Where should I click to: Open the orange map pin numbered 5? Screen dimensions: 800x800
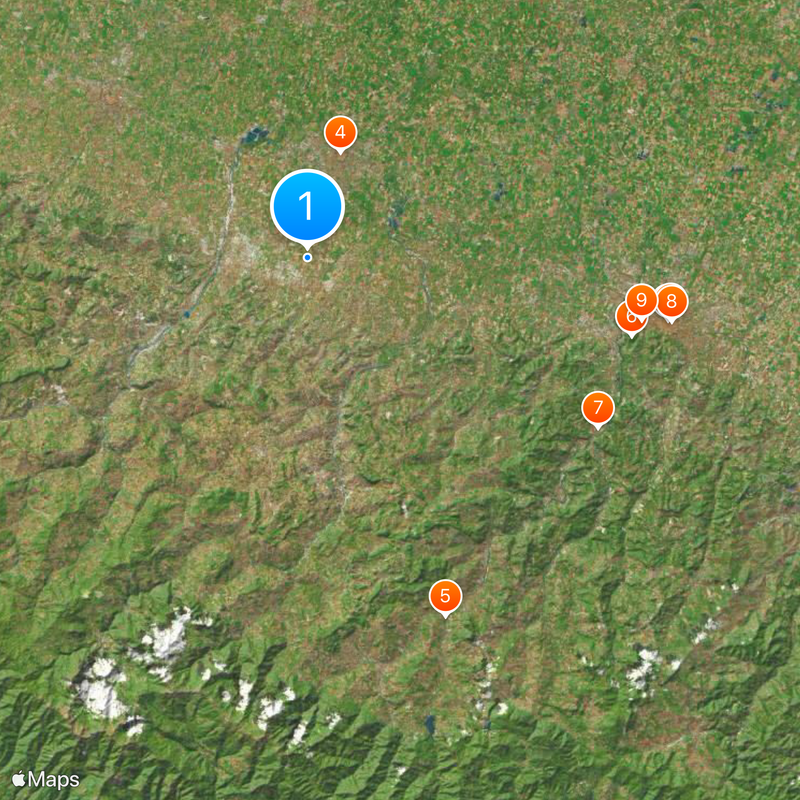pos(445,596)
